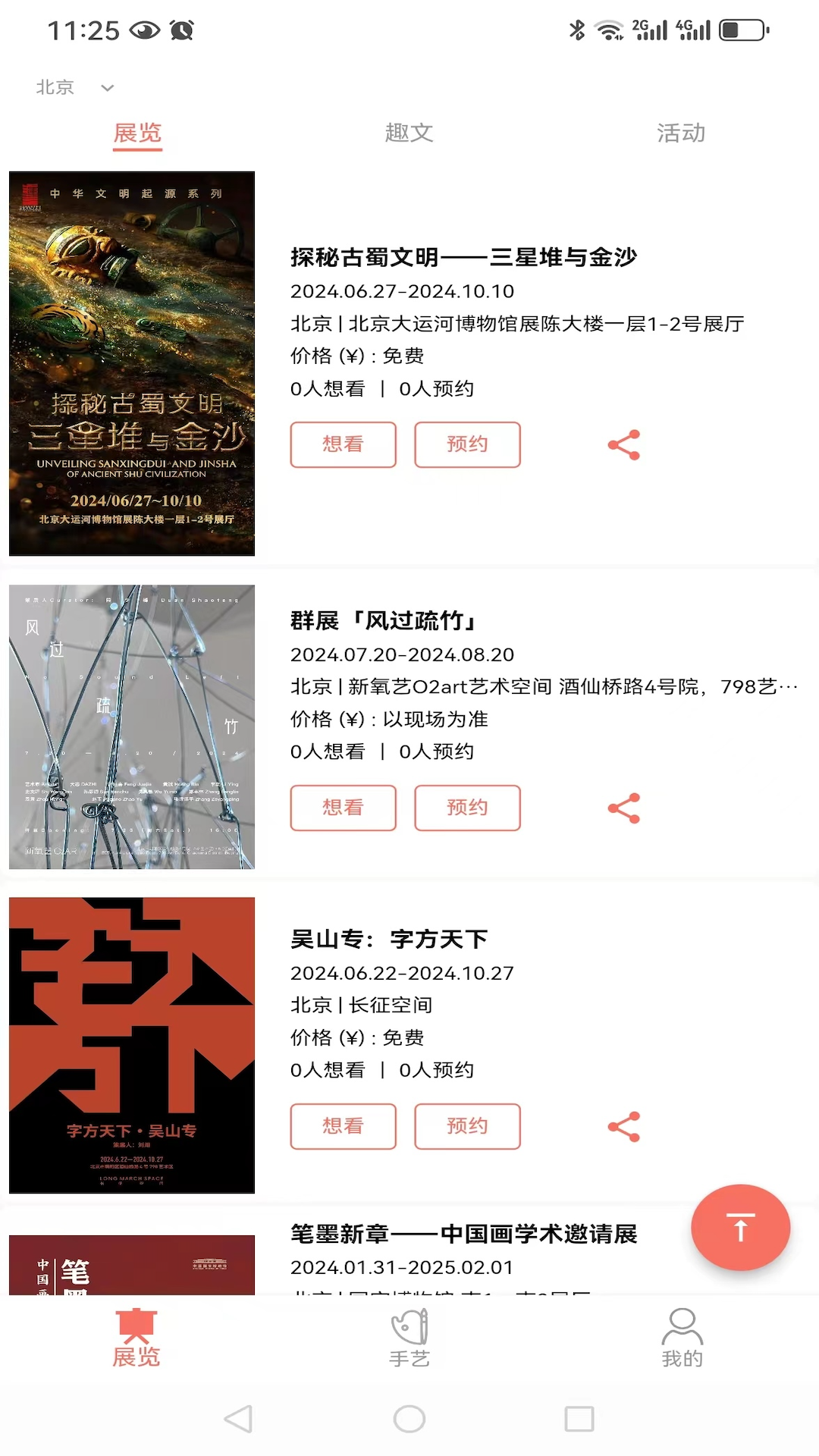
Task: Tap the back-to-top floating button
Action: pos(740,1227)
